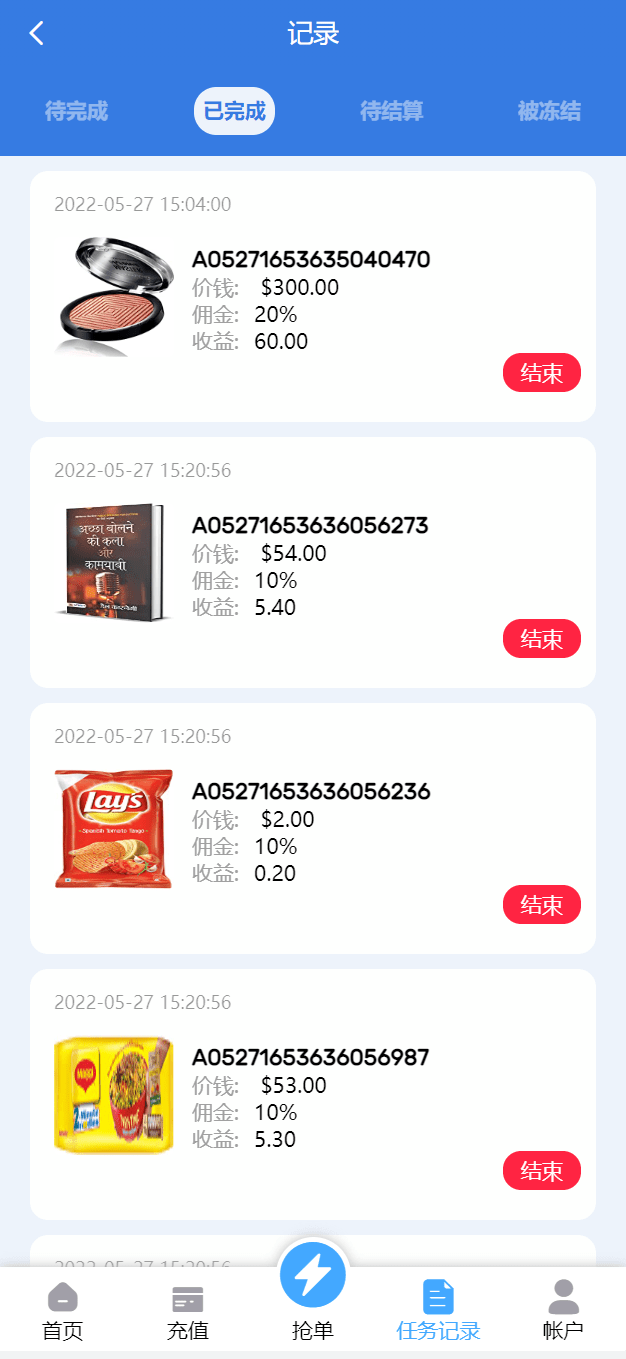
Task: Open the 充值 recharge tab
Action: pyautogui.click(x=187, y=1311)
